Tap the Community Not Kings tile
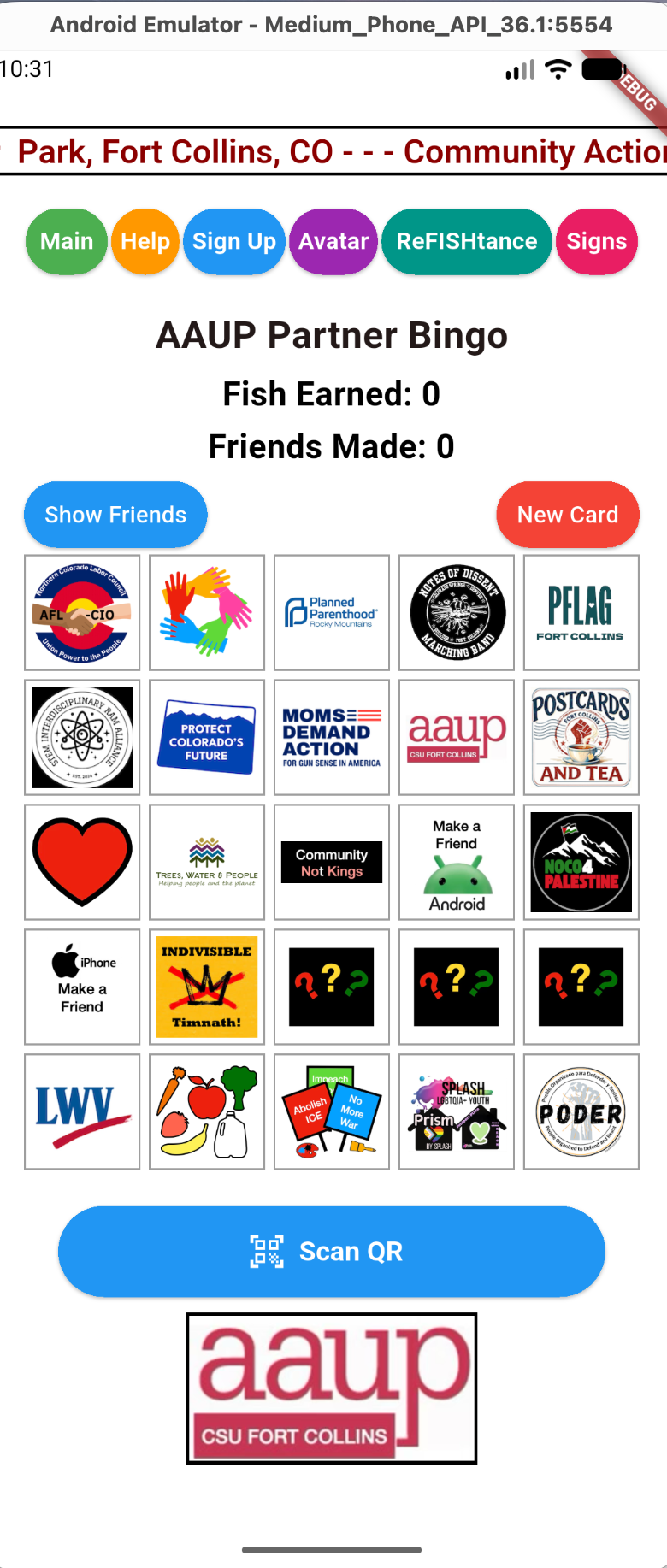 click(x=332, y=862)
